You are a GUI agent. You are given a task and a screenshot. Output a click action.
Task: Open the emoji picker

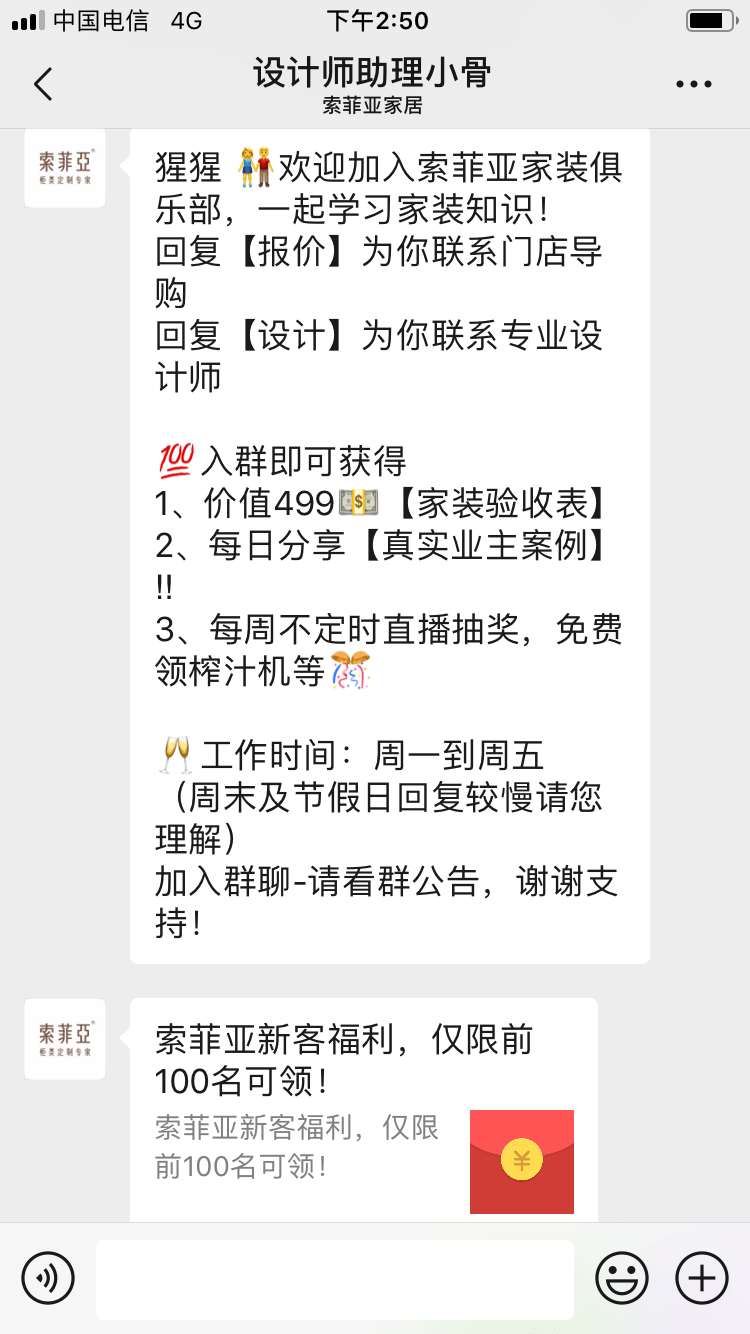coord(622,1278)
